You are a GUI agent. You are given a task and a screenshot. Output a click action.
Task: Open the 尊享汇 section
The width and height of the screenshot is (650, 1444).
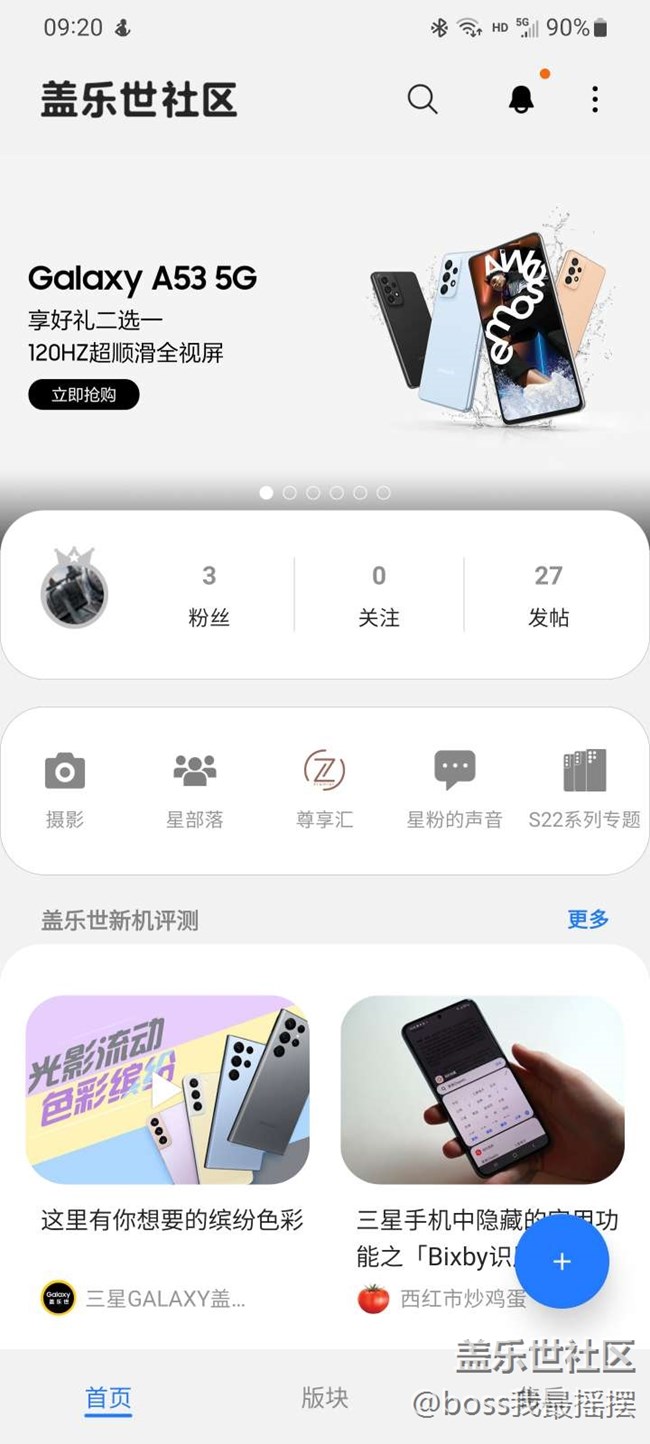324,790
